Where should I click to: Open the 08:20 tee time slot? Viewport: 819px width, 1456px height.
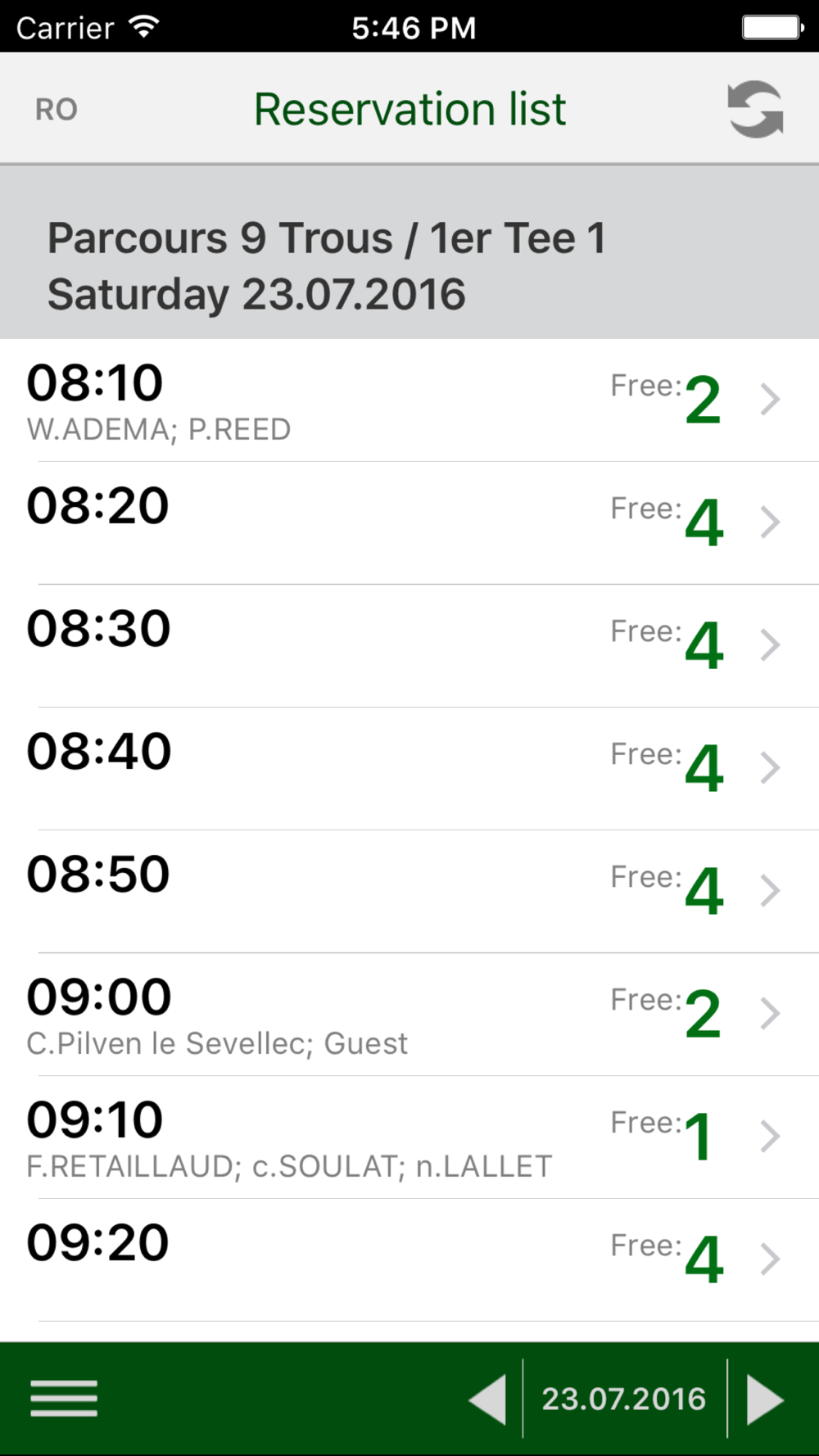pos(409,523)
